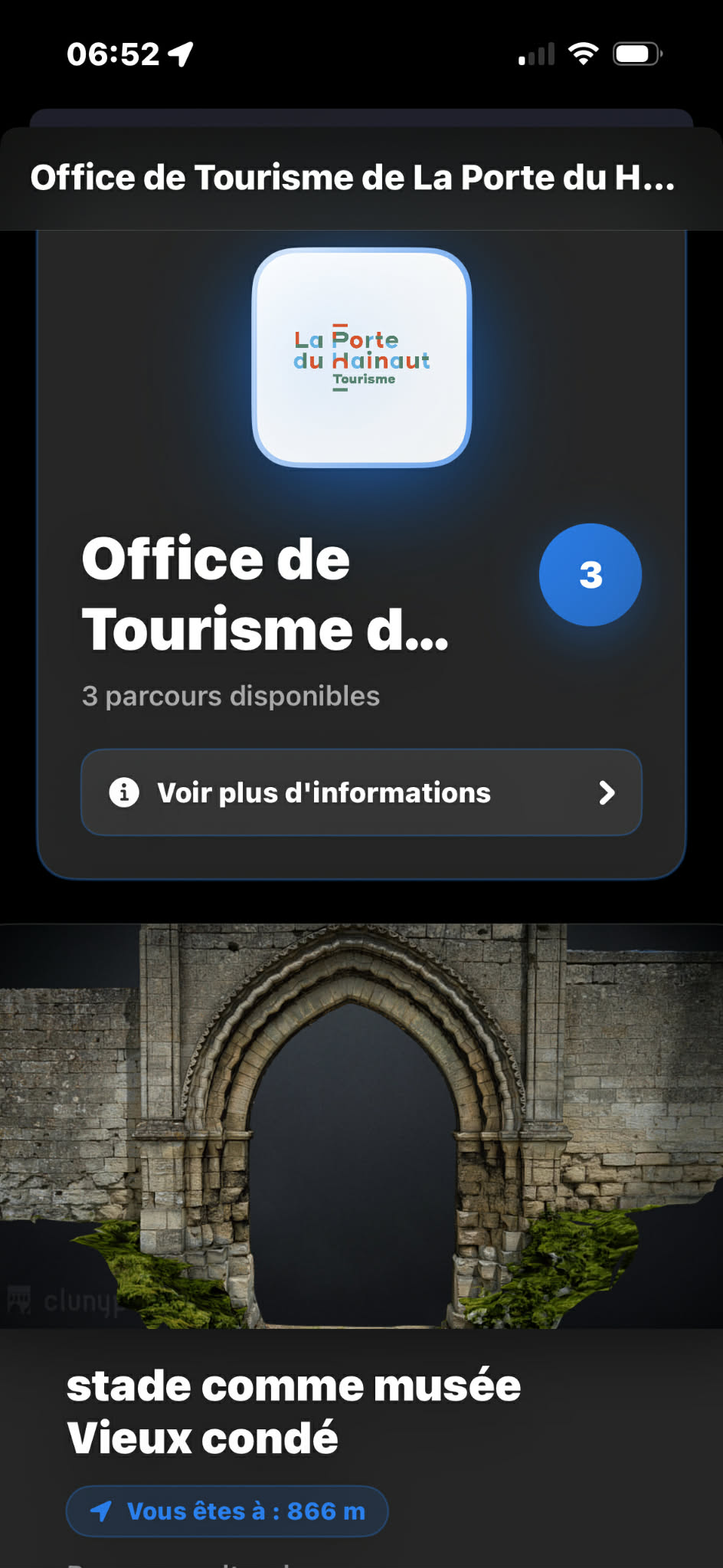Image resolution: width=723 pixels, height=1568 pixels.
Task: Tap the navigation arrow in the distance pill
Action: click(103, 1511)
